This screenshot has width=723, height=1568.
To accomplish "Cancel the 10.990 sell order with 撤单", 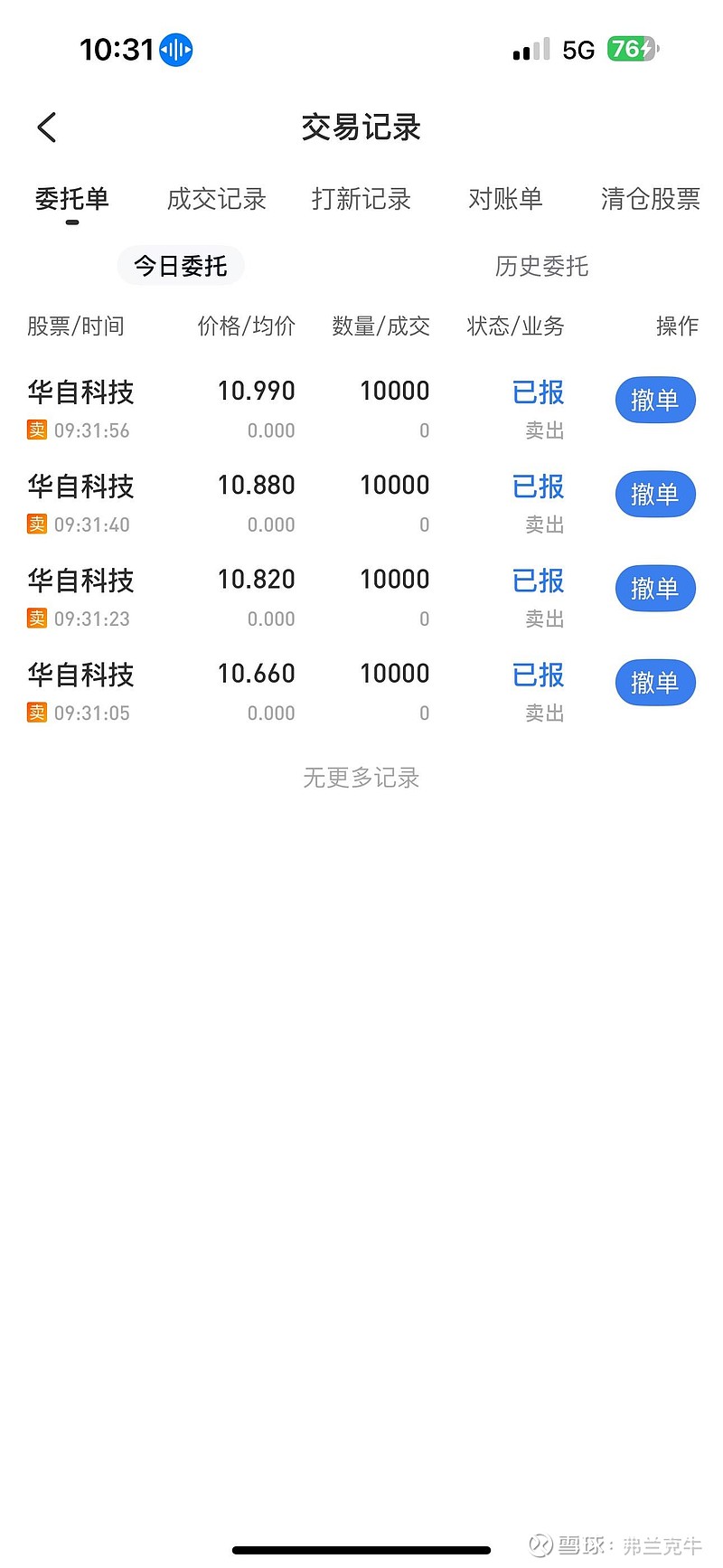I will (655, 400).
